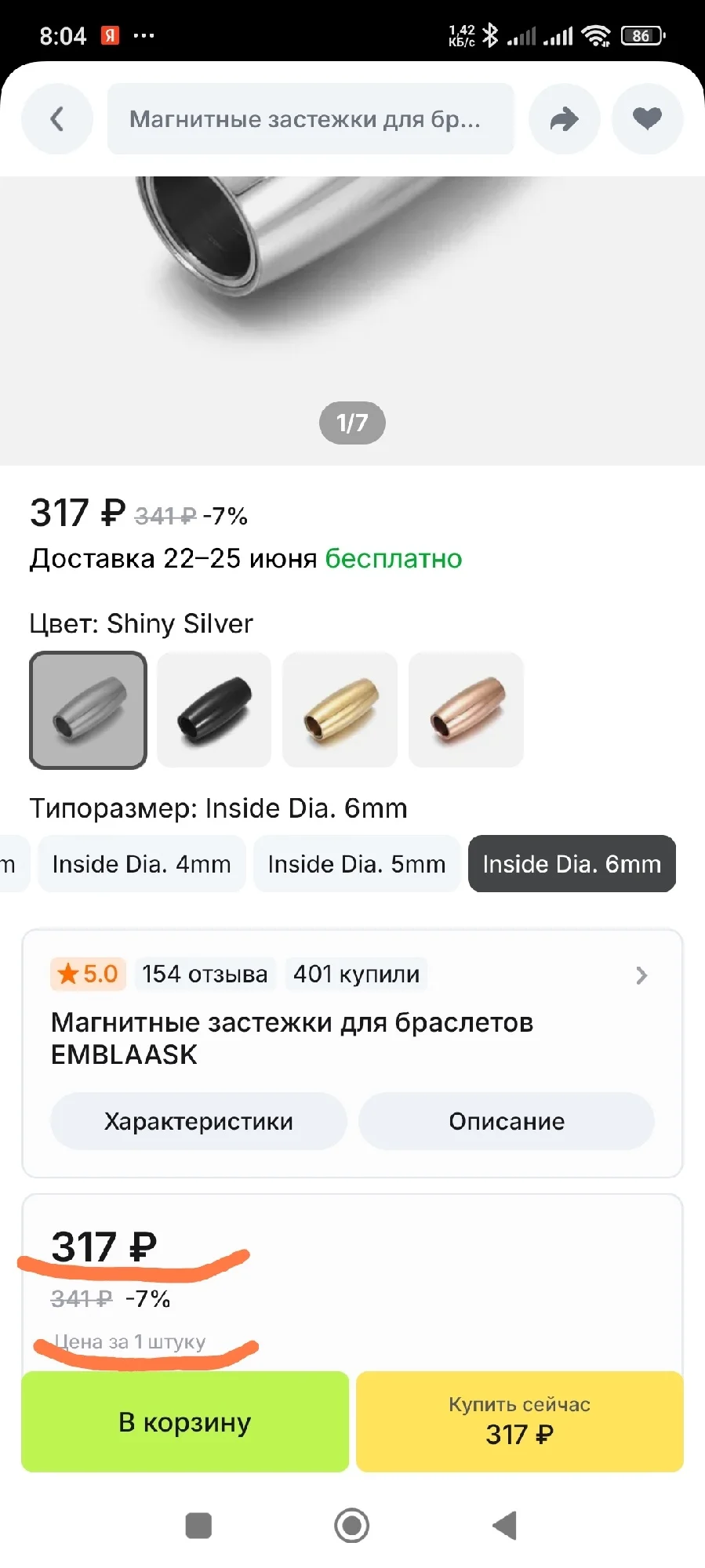This screenshot has height=1568, width=705.
Task: Share this product
Action: click(x=565, y=119)
